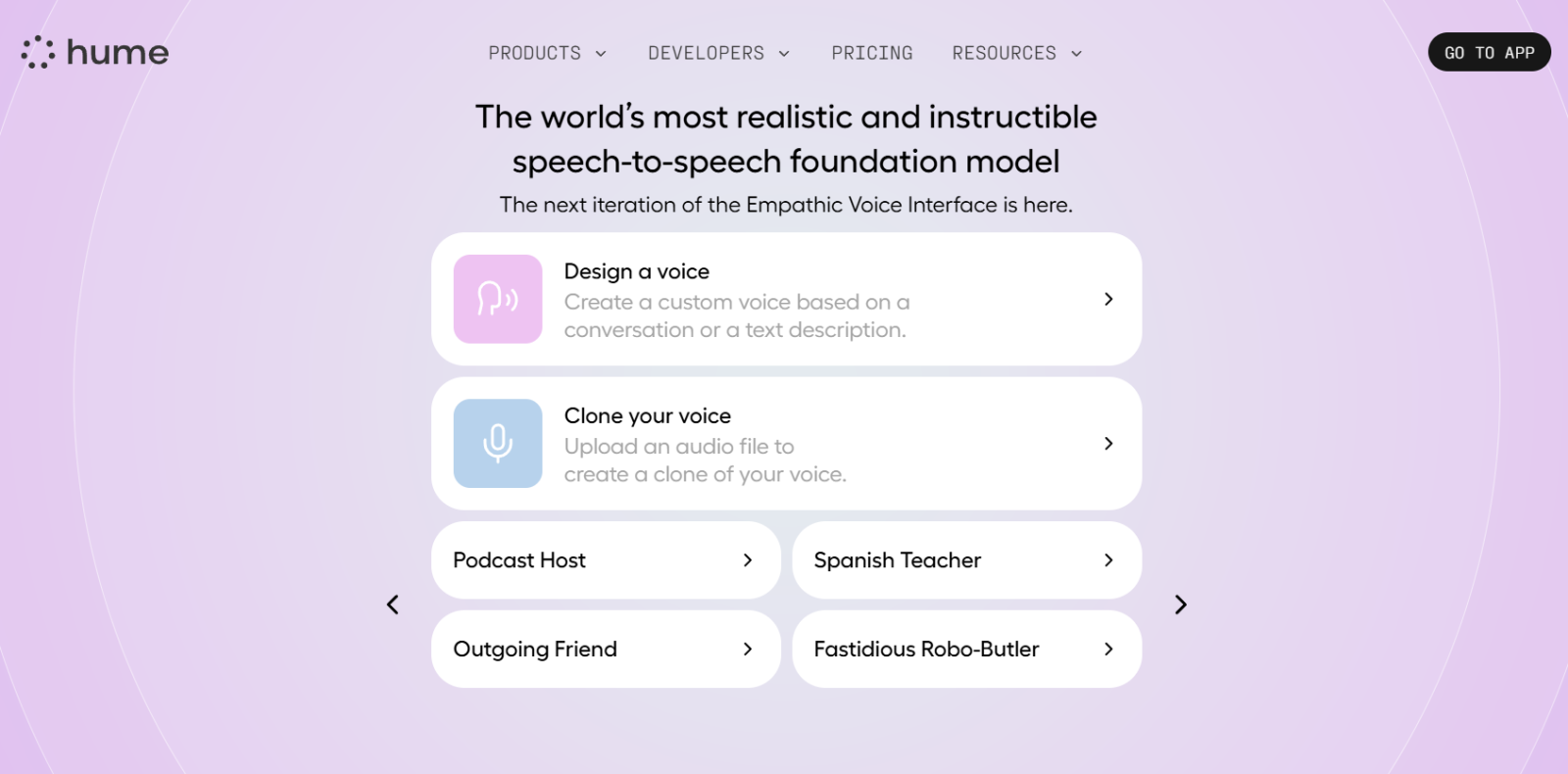Viewport: 1568px width, 774px height.
Task: Show previous voice options with left arrow
Action: pyautogui.click(x=393, y=605)
